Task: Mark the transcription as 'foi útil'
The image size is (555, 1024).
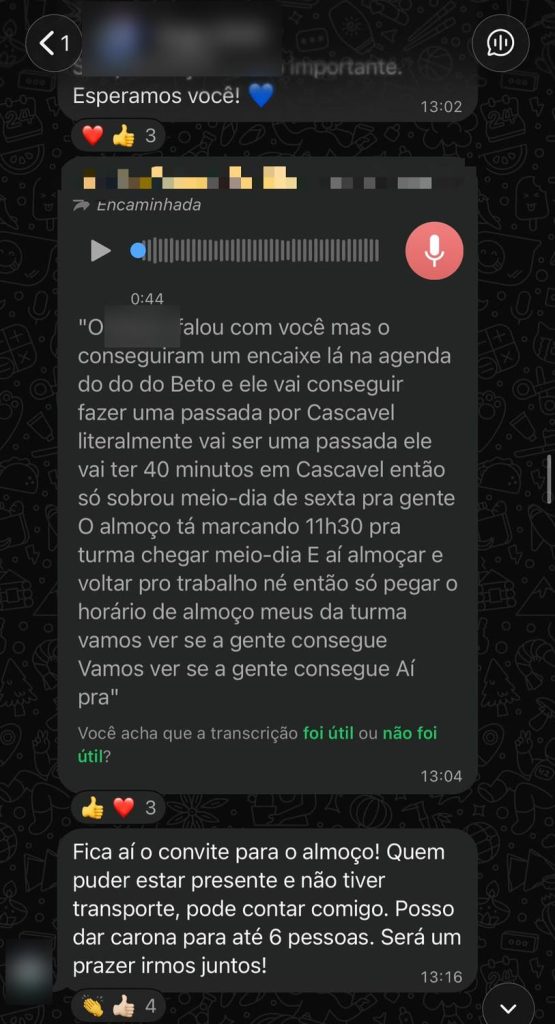Action: tap(328, 733)
